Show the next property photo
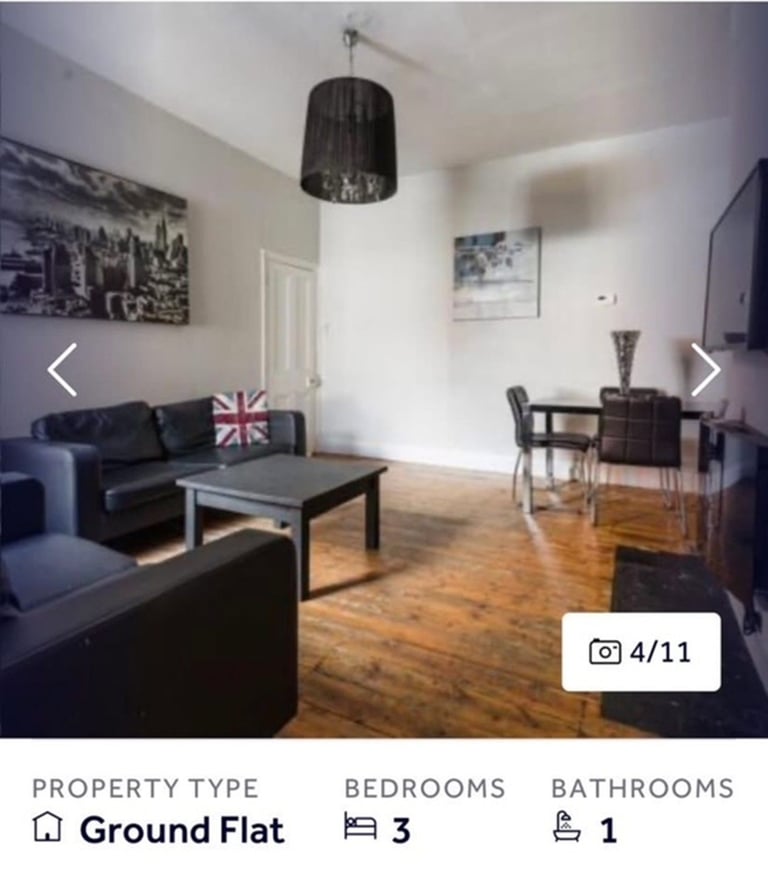 click(x=705, y=369)
